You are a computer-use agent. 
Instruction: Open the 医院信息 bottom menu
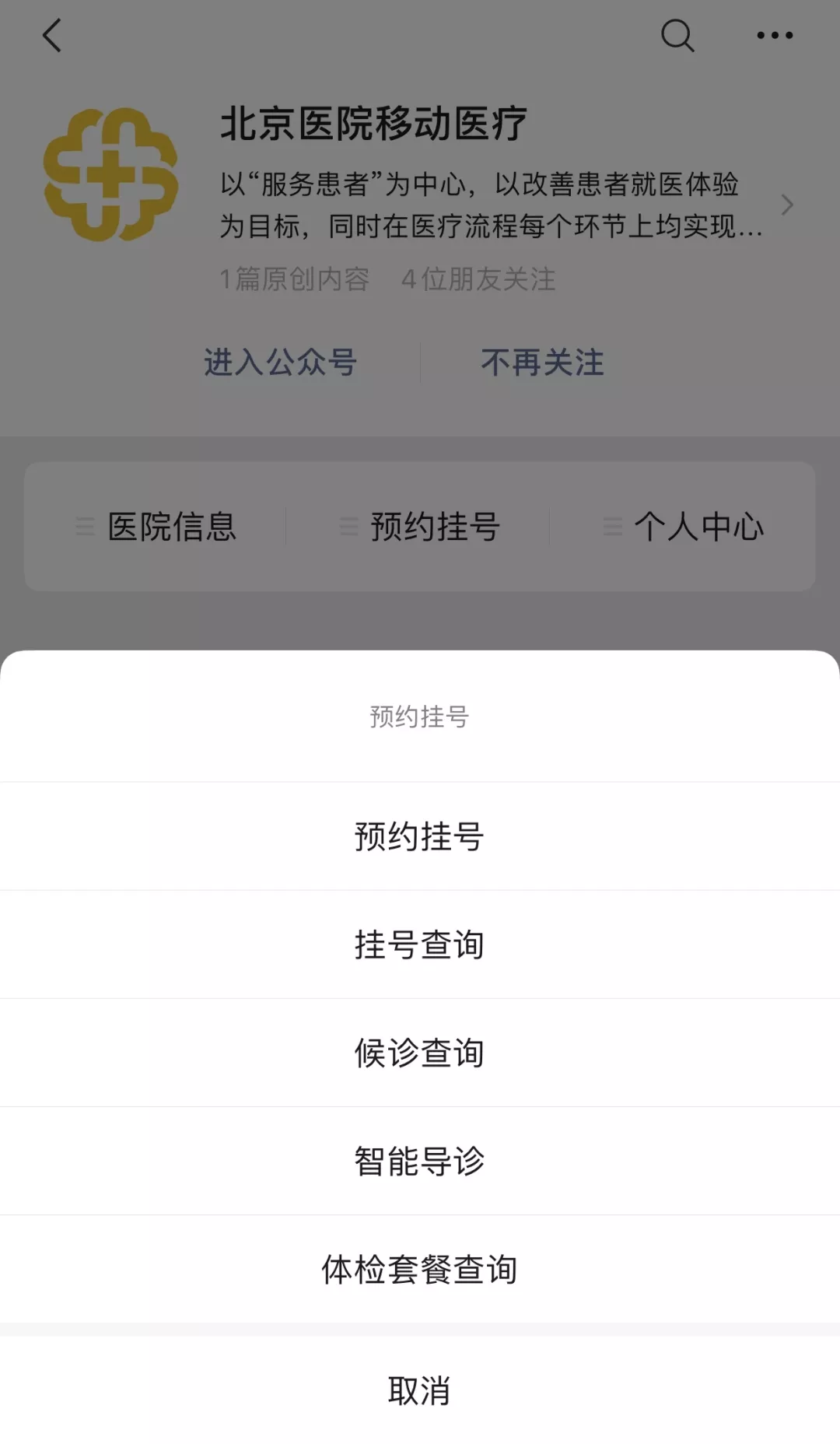(173, 527)
